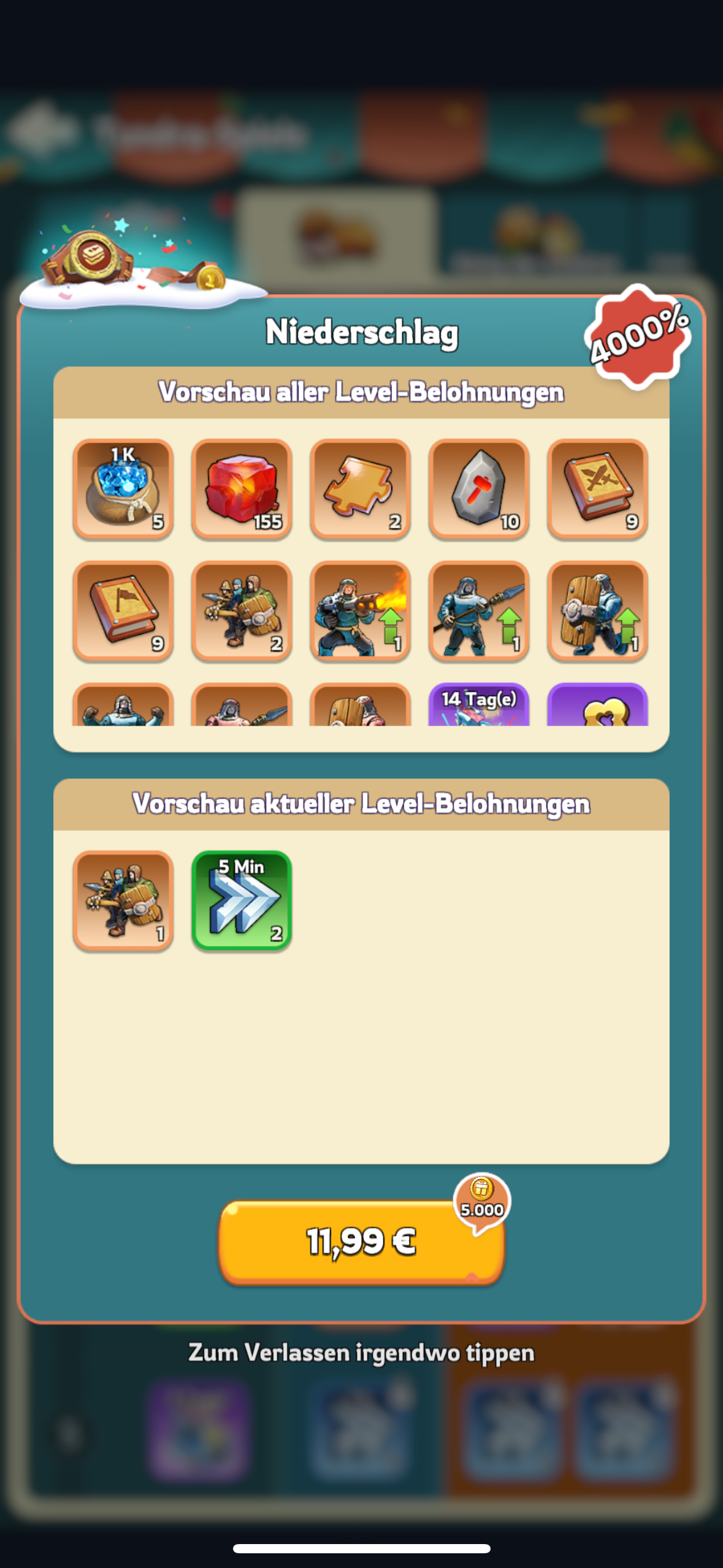Image resolution: width=723 pixels, height=1568 pixels.
Task: Tap the flag book reward tile
Action: 123,610
